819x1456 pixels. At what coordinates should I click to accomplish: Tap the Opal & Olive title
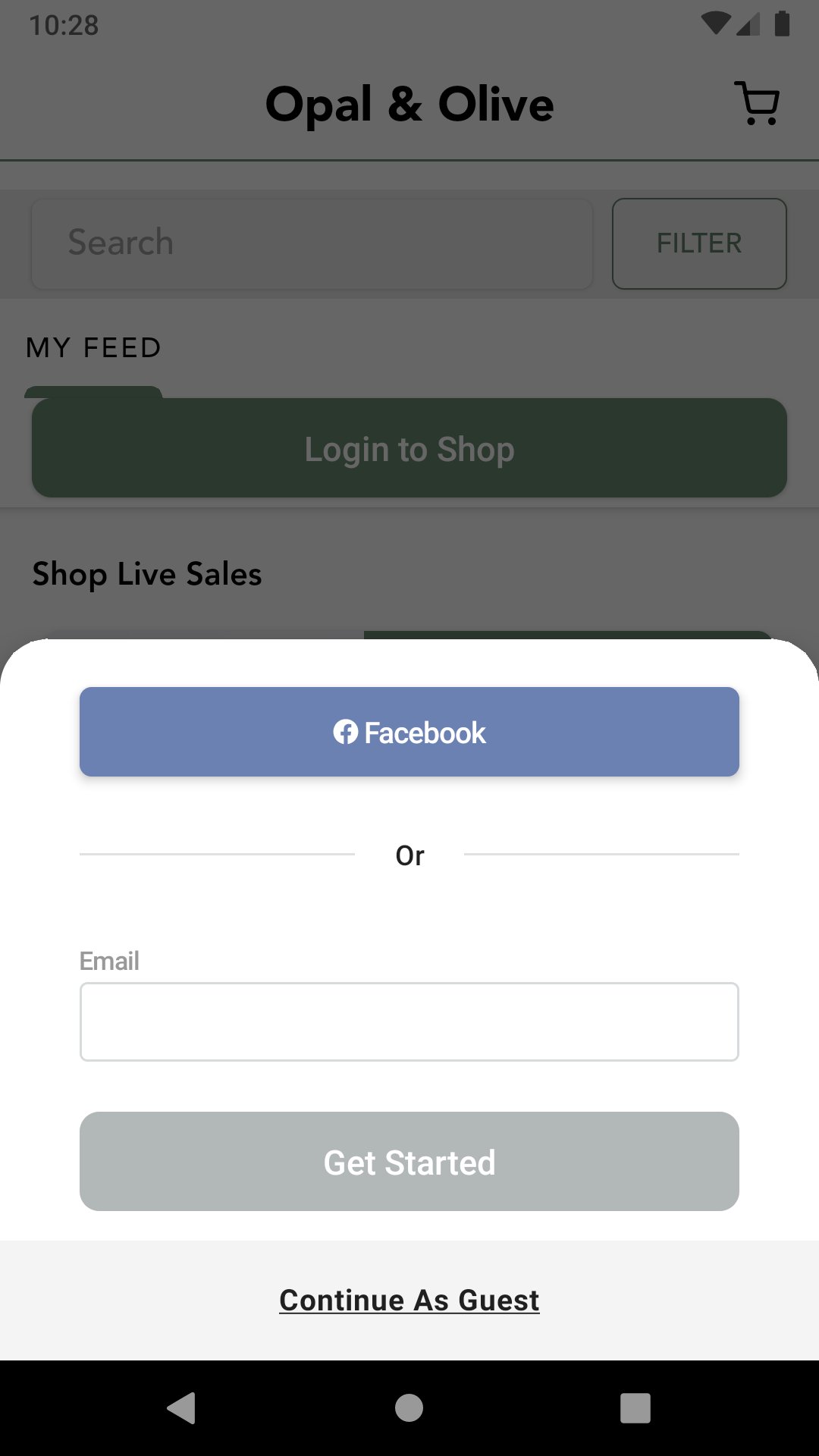tap(409, 104)
